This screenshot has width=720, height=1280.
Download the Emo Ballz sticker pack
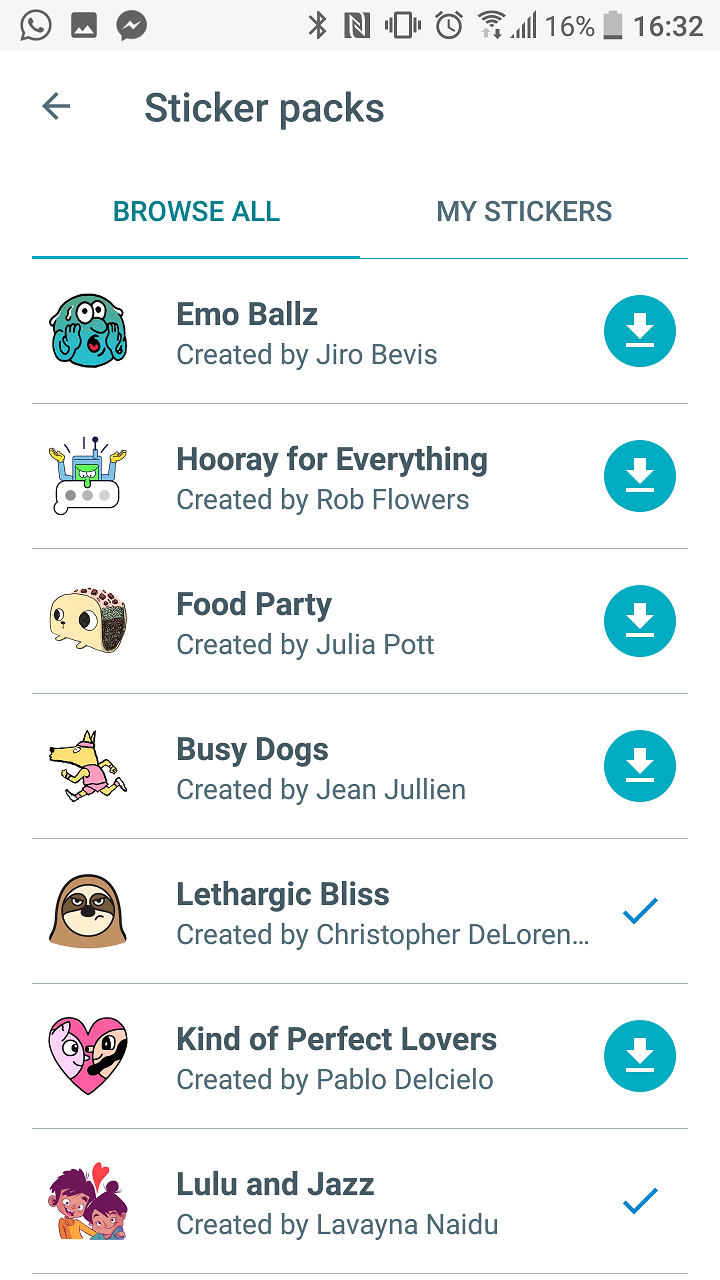pyautogui.click(x=640, y=331)
